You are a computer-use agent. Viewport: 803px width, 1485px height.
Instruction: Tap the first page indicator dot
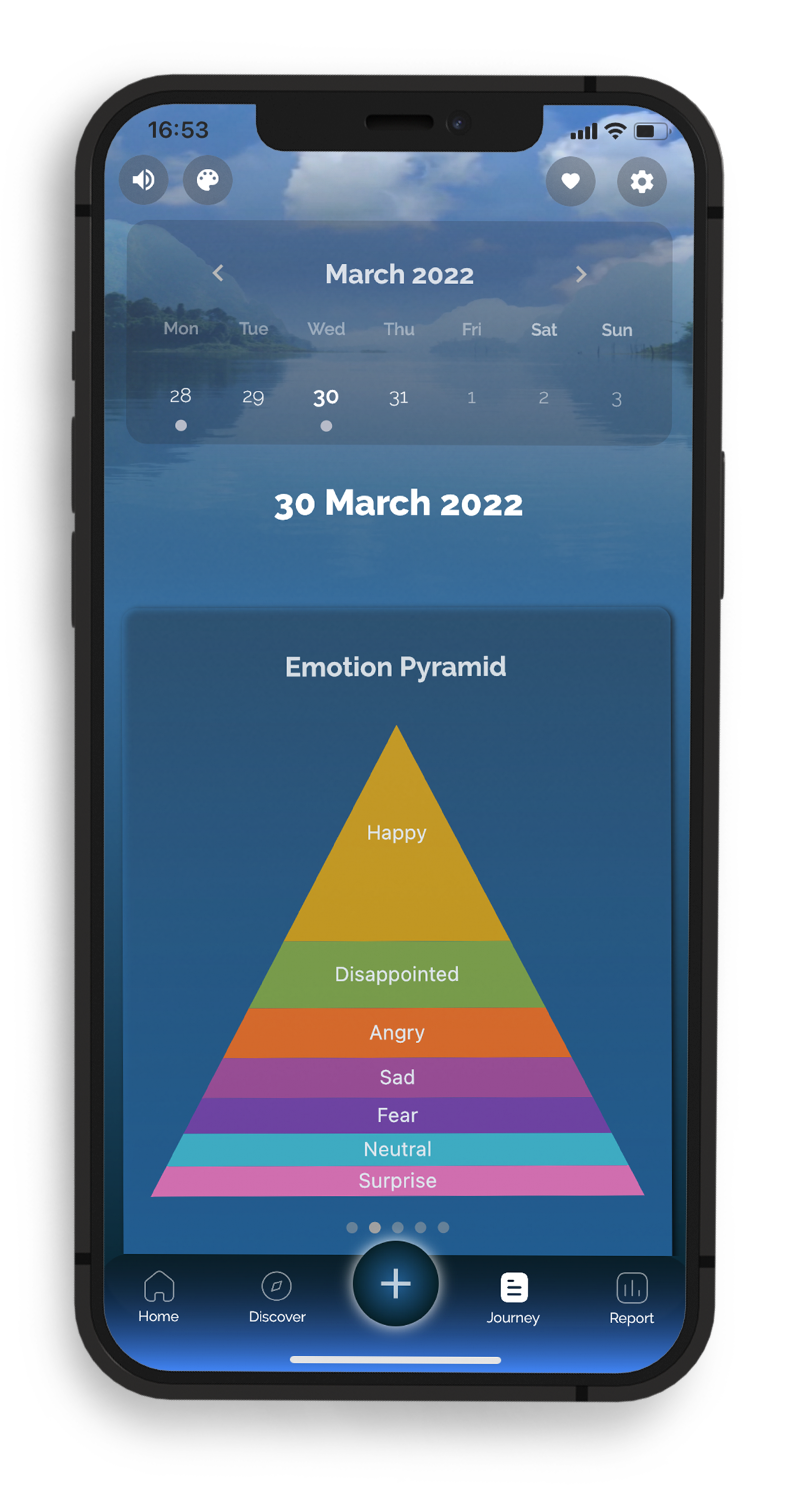(352, 1227)
